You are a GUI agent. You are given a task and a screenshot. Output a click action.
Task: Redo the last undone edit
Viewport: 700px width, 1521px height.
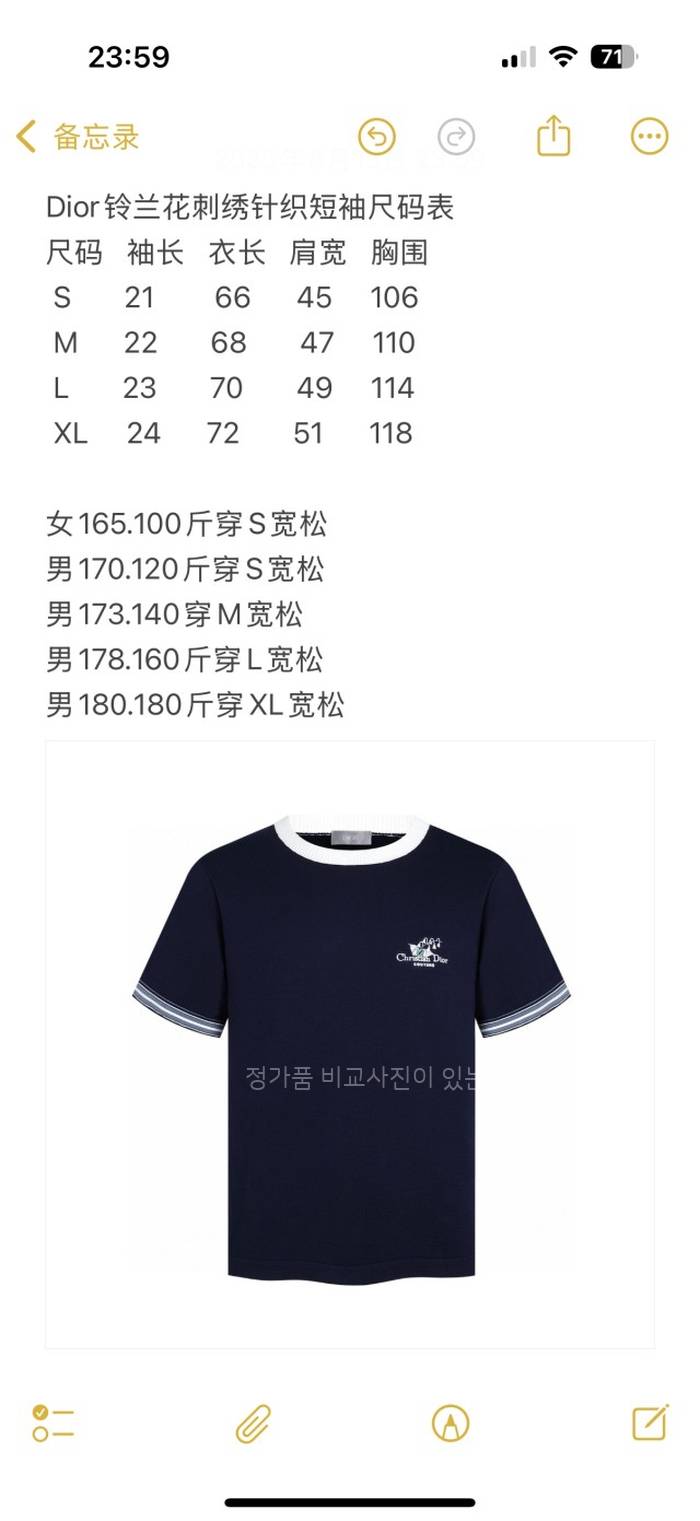coord(456,136)
